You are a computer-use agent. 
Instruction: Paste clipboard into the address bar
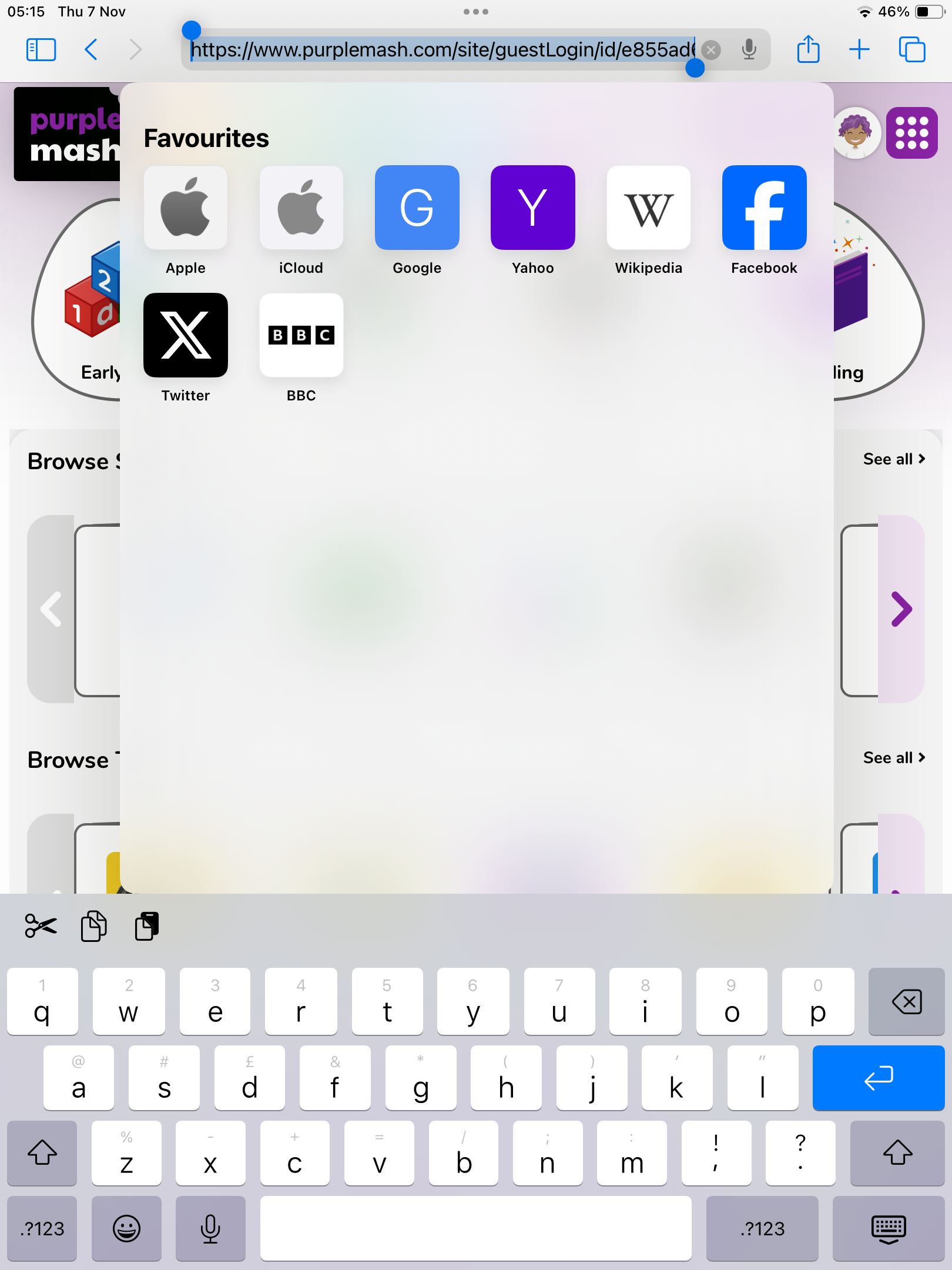(x=147, y=926)
